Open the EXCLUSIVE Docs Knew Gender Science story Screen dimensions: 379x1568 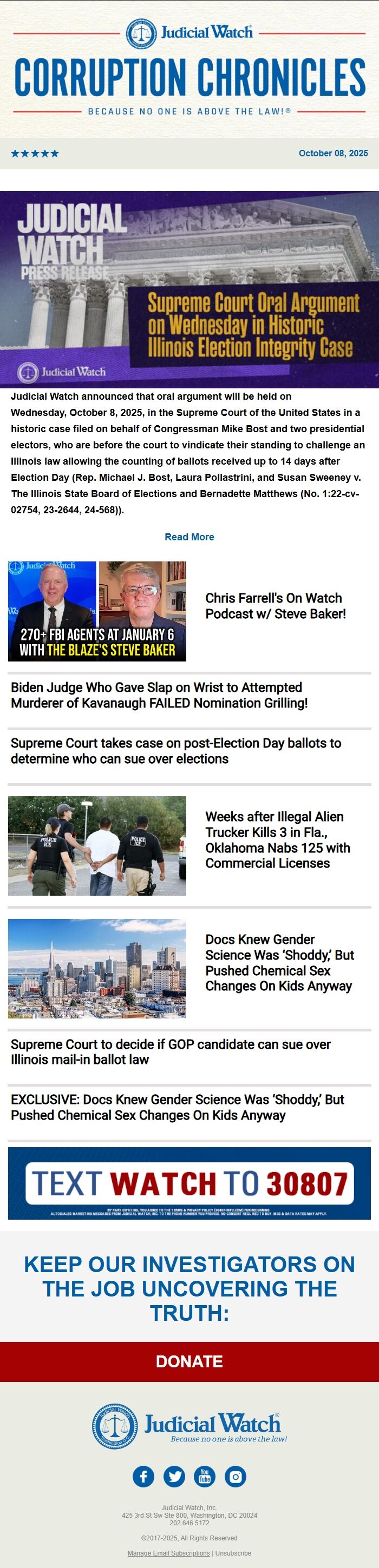point(177,1107)
